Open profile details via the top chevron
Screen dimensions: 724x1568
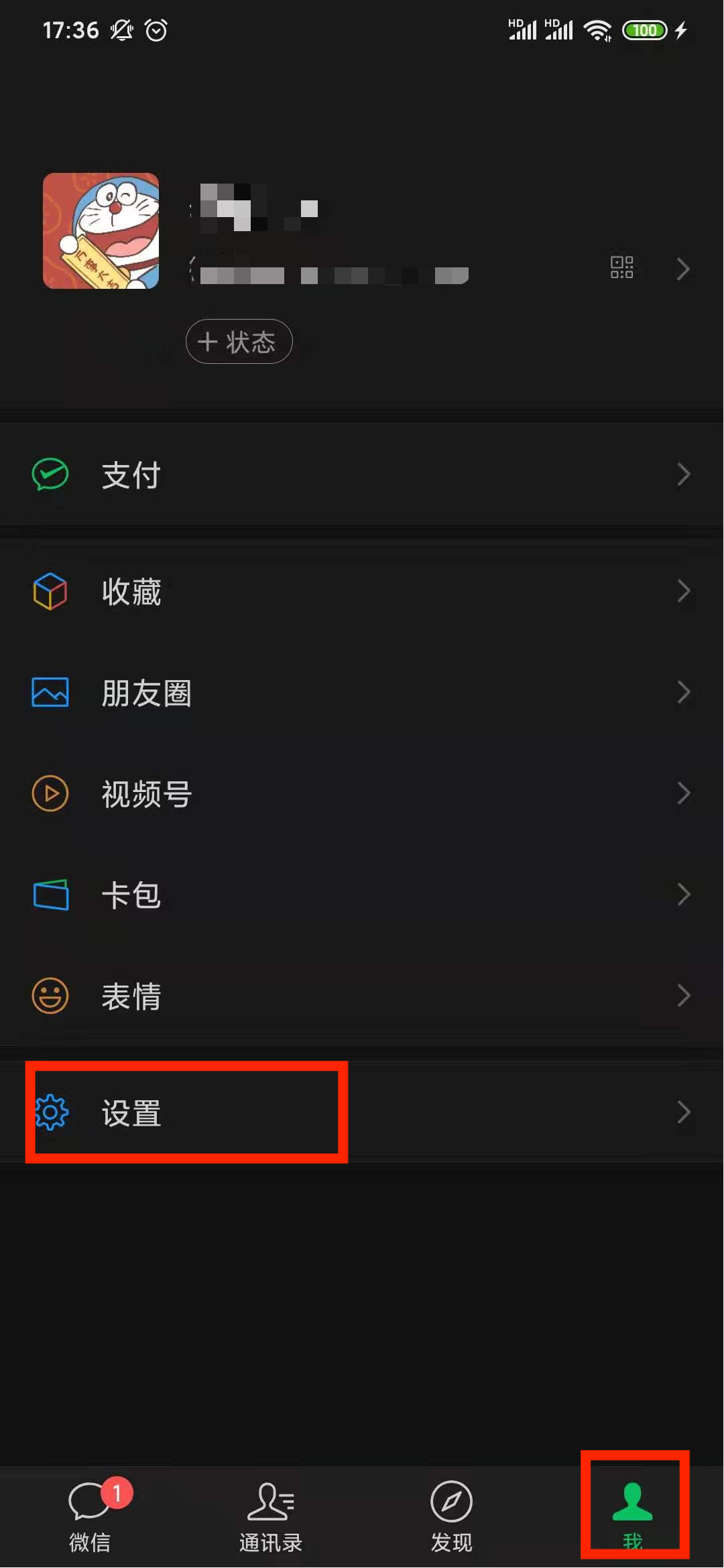pyautogui.click(x=683, y=269)
